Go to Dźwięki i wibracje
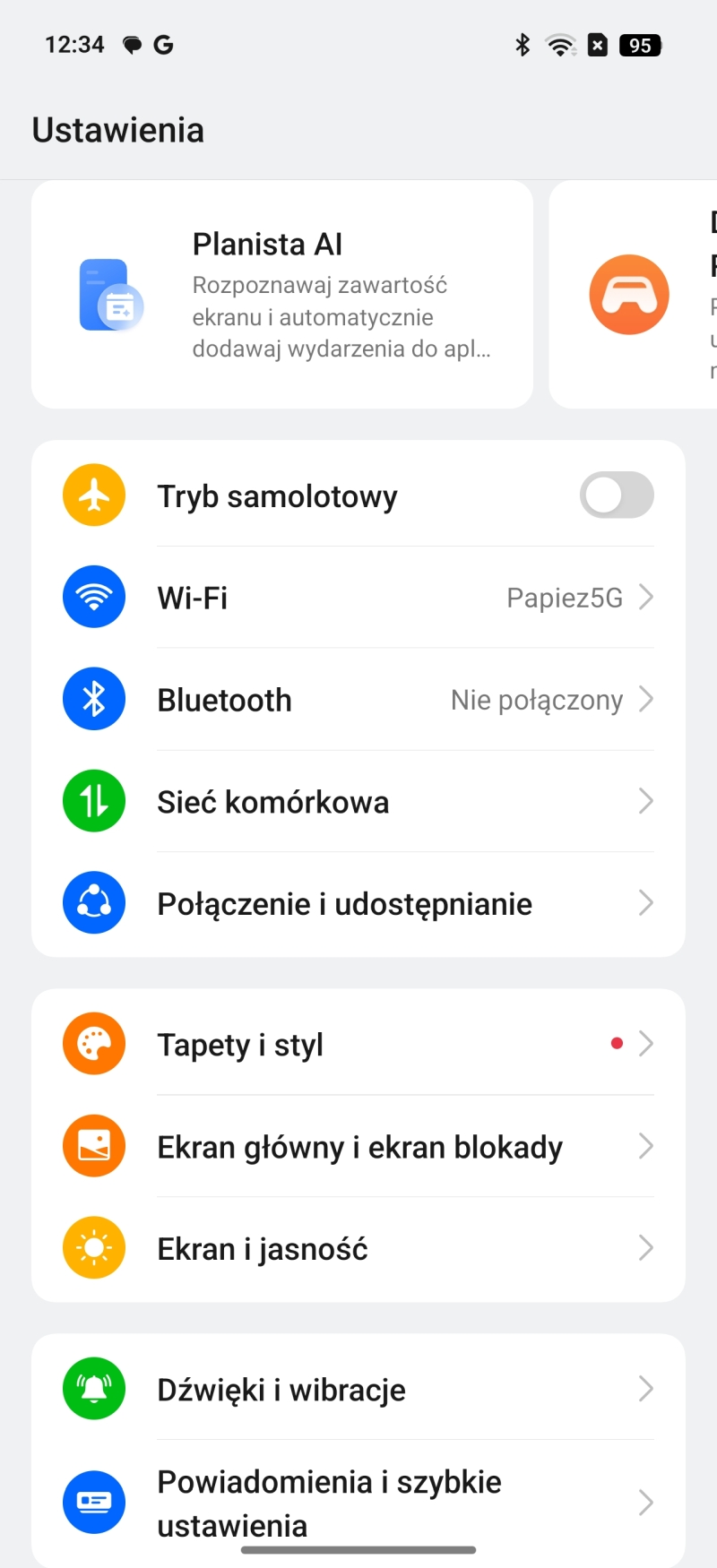Viewport: 717px width, 1568px height. [x=358, y=1390]
